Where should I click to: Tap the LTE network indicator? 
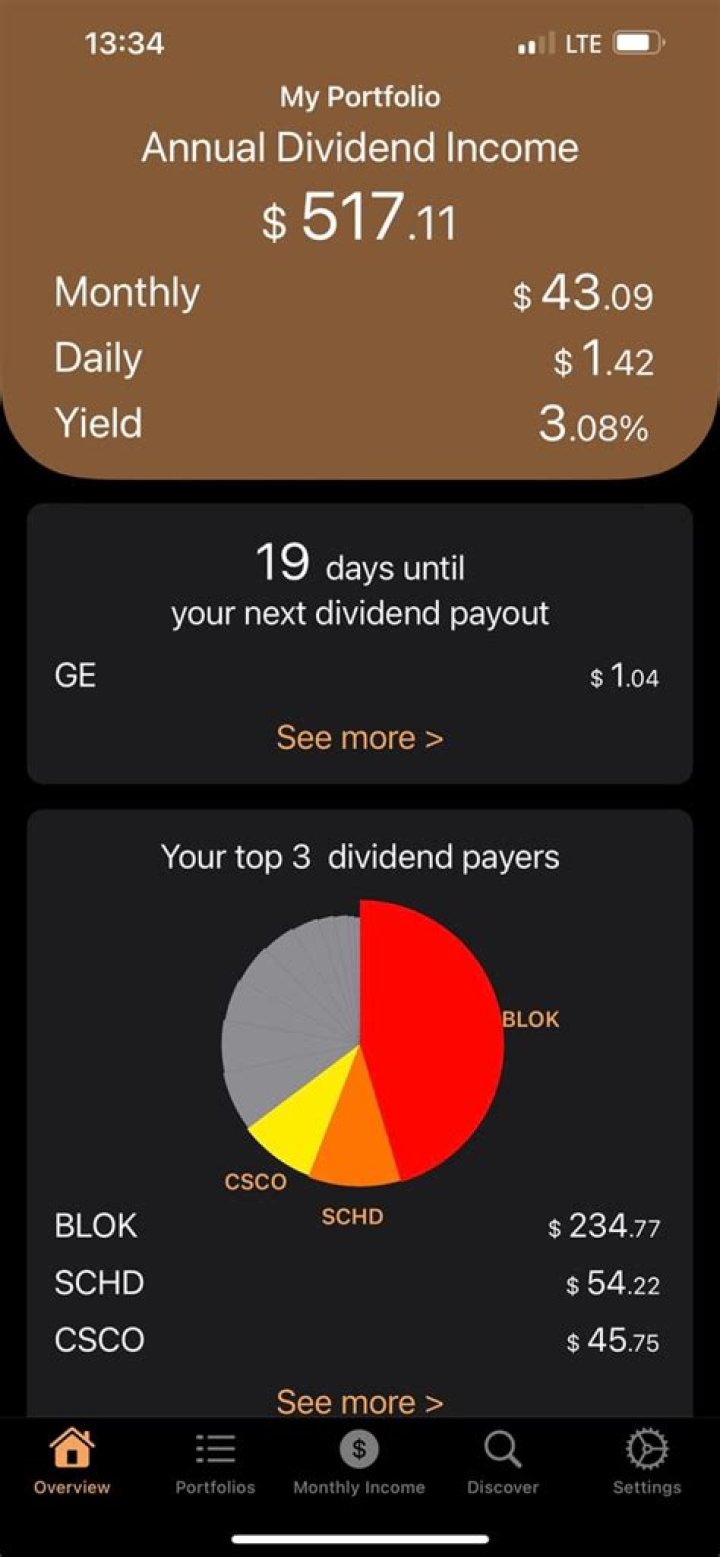point(583,43)
